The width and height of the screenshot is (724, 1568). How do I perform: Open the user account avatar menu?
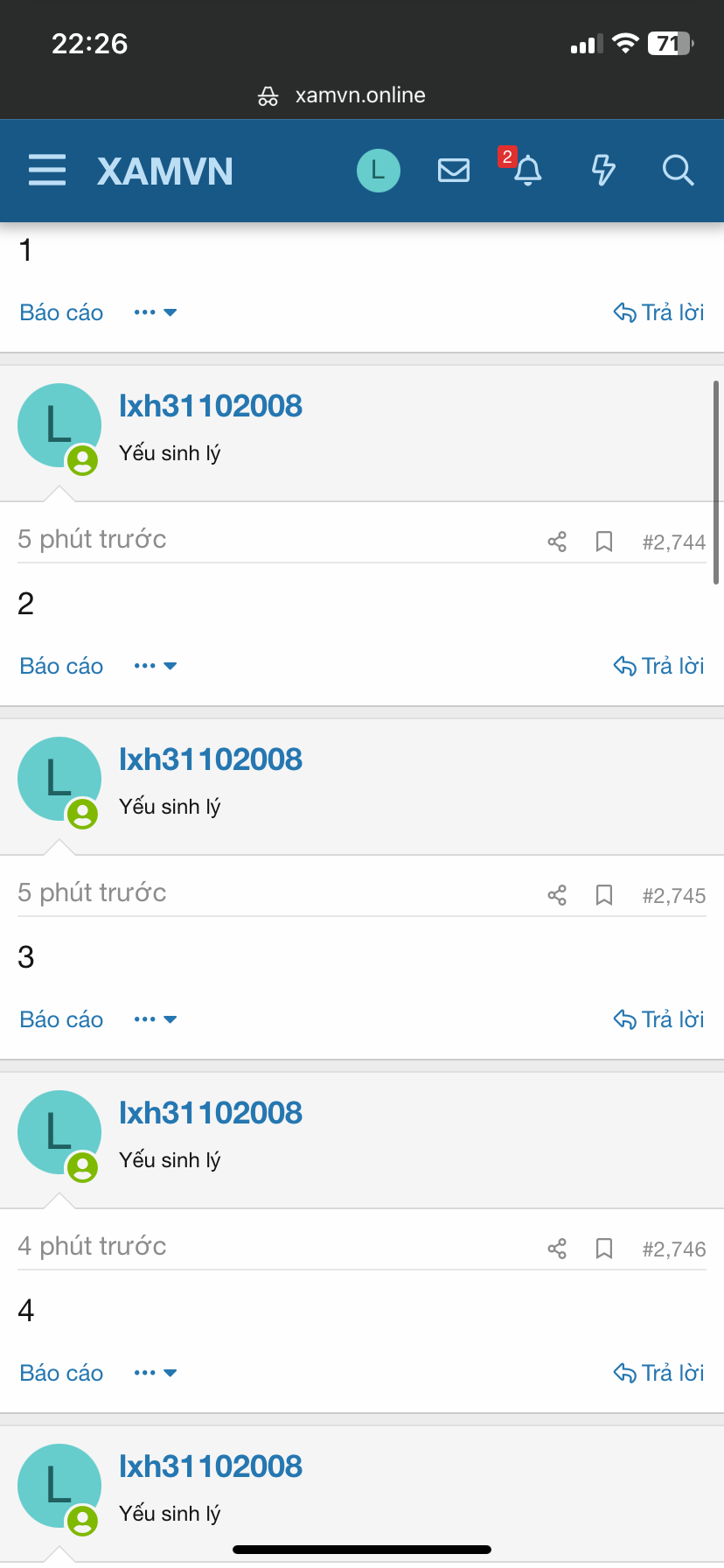(x=378, y=170)
